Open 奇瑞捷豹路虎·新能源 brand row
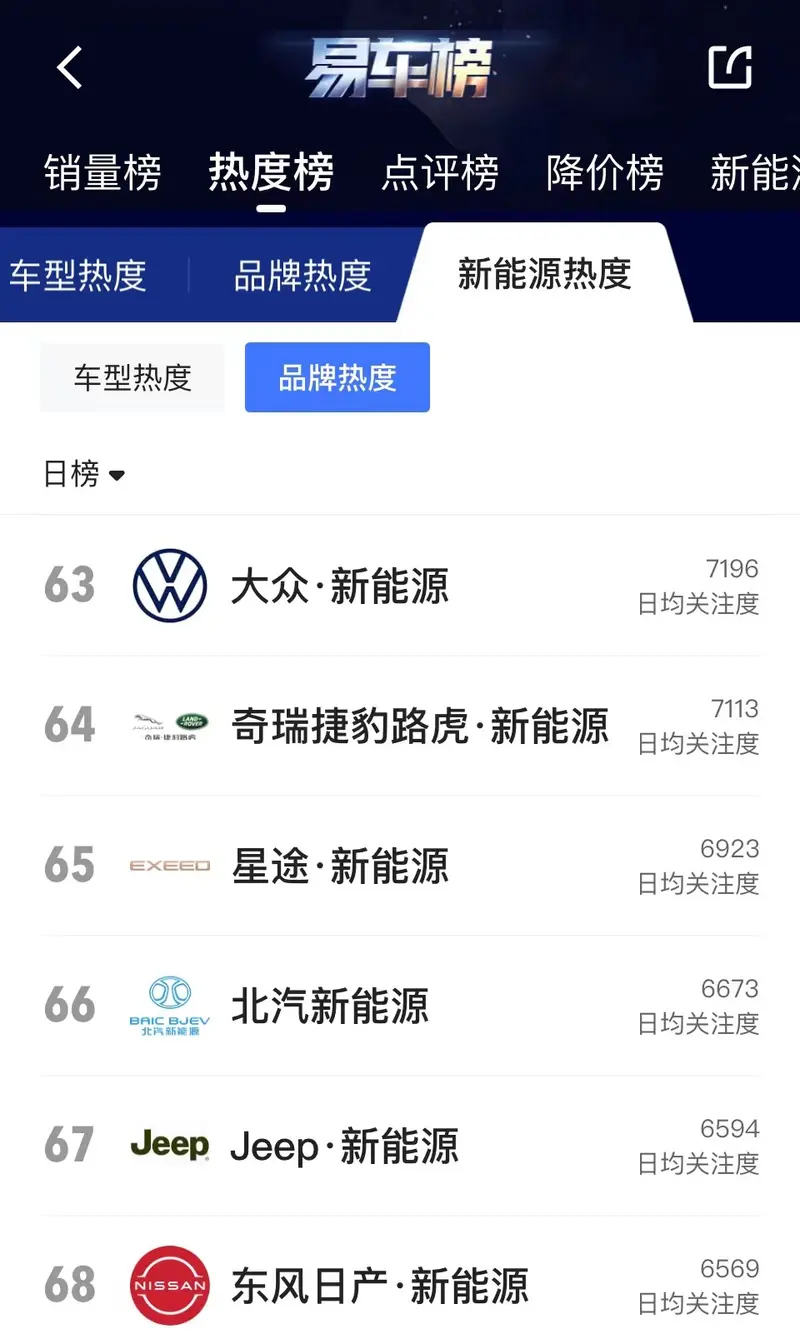Viewport: 800px width, 1338px height. (420, 726)
